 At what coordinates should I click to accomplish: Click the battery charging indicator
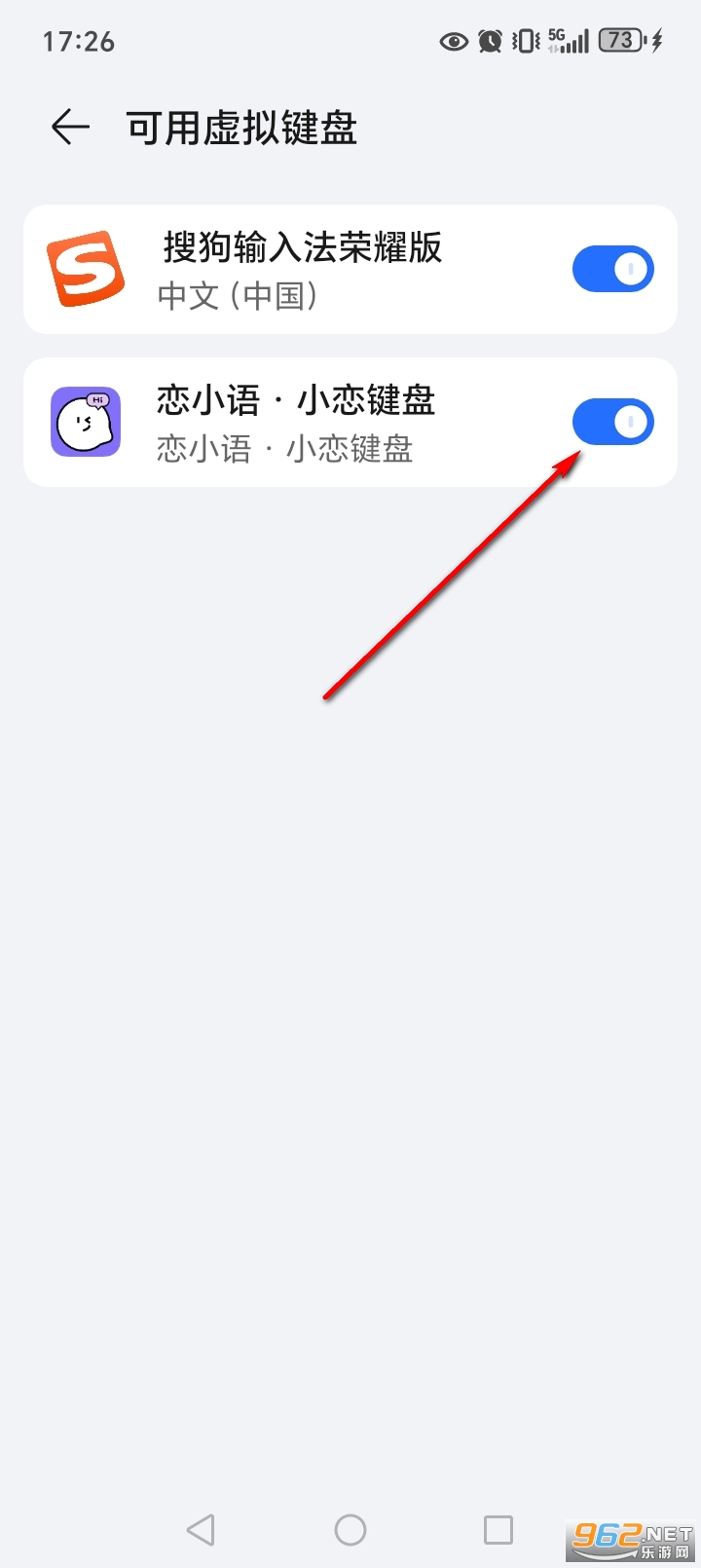(621, 41)
